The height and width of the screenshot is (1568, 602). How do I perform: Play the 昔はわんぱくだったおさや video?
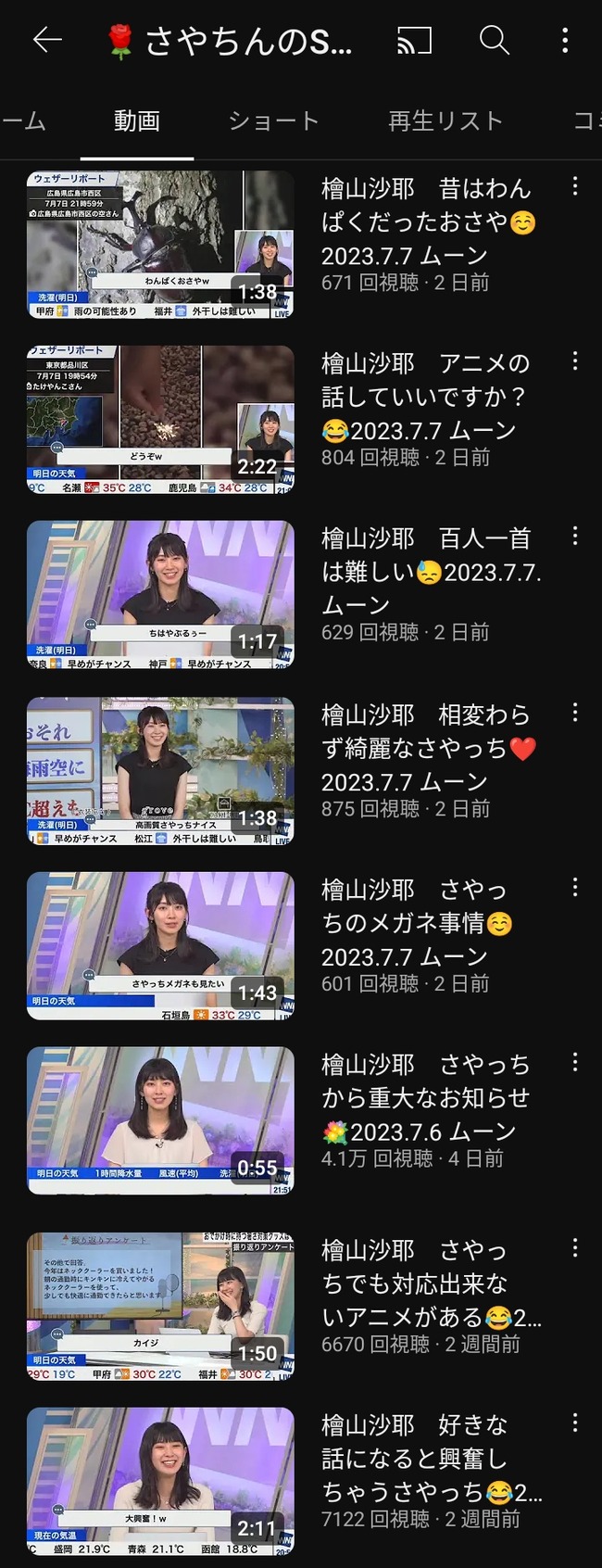(x=160, y=245)
